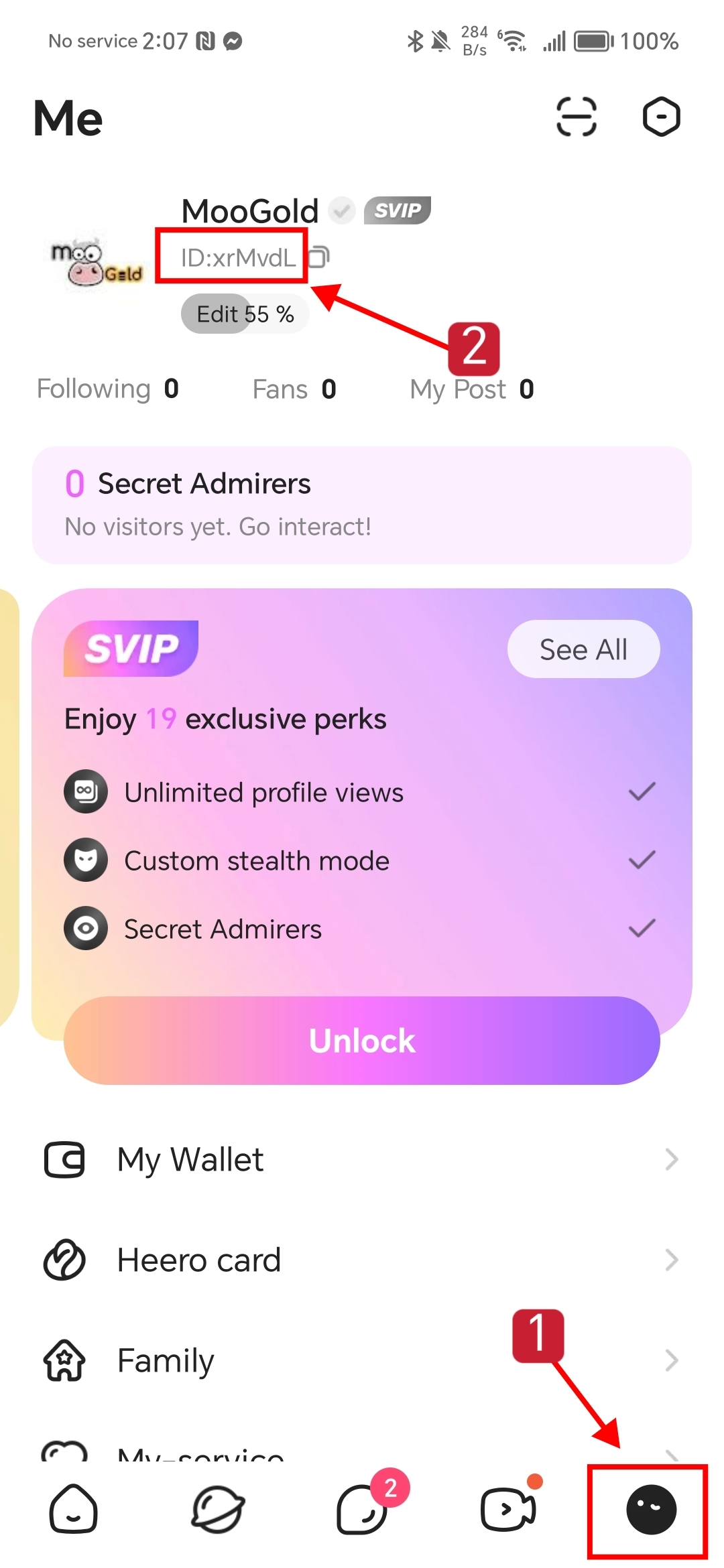
Task: Open See All SVIP perks
Action: click(583, 649)
